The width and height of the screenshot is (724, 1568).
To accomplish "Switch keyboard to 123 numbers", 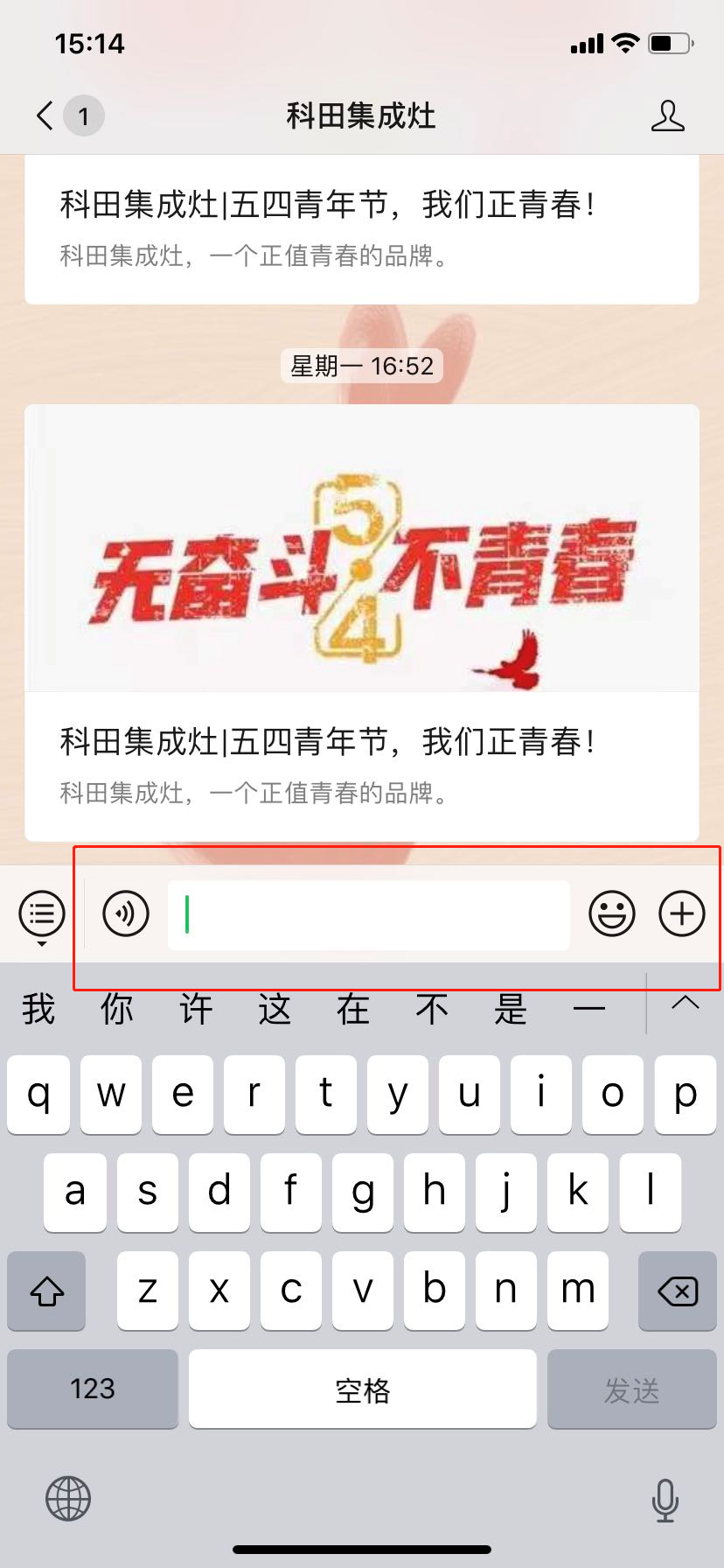I will click(93, 1389).
